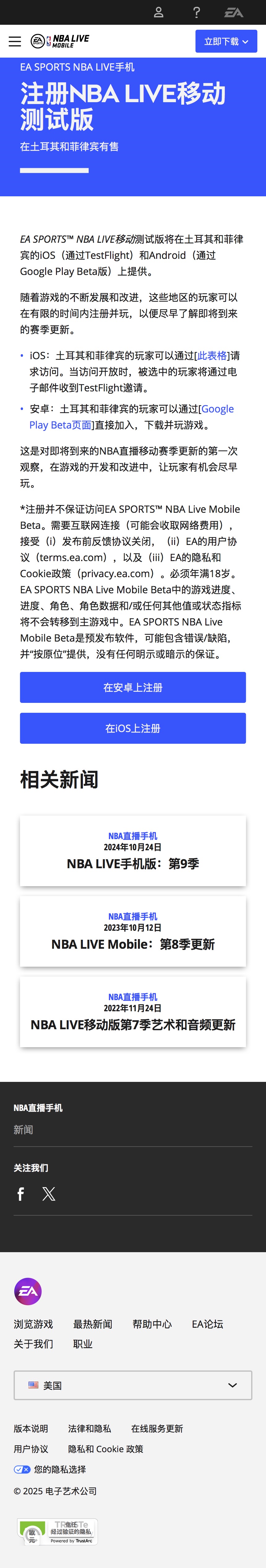This screenshot has height=1568, width=266.
Task: Visit the X social media icon
Action: point(49,1194)
